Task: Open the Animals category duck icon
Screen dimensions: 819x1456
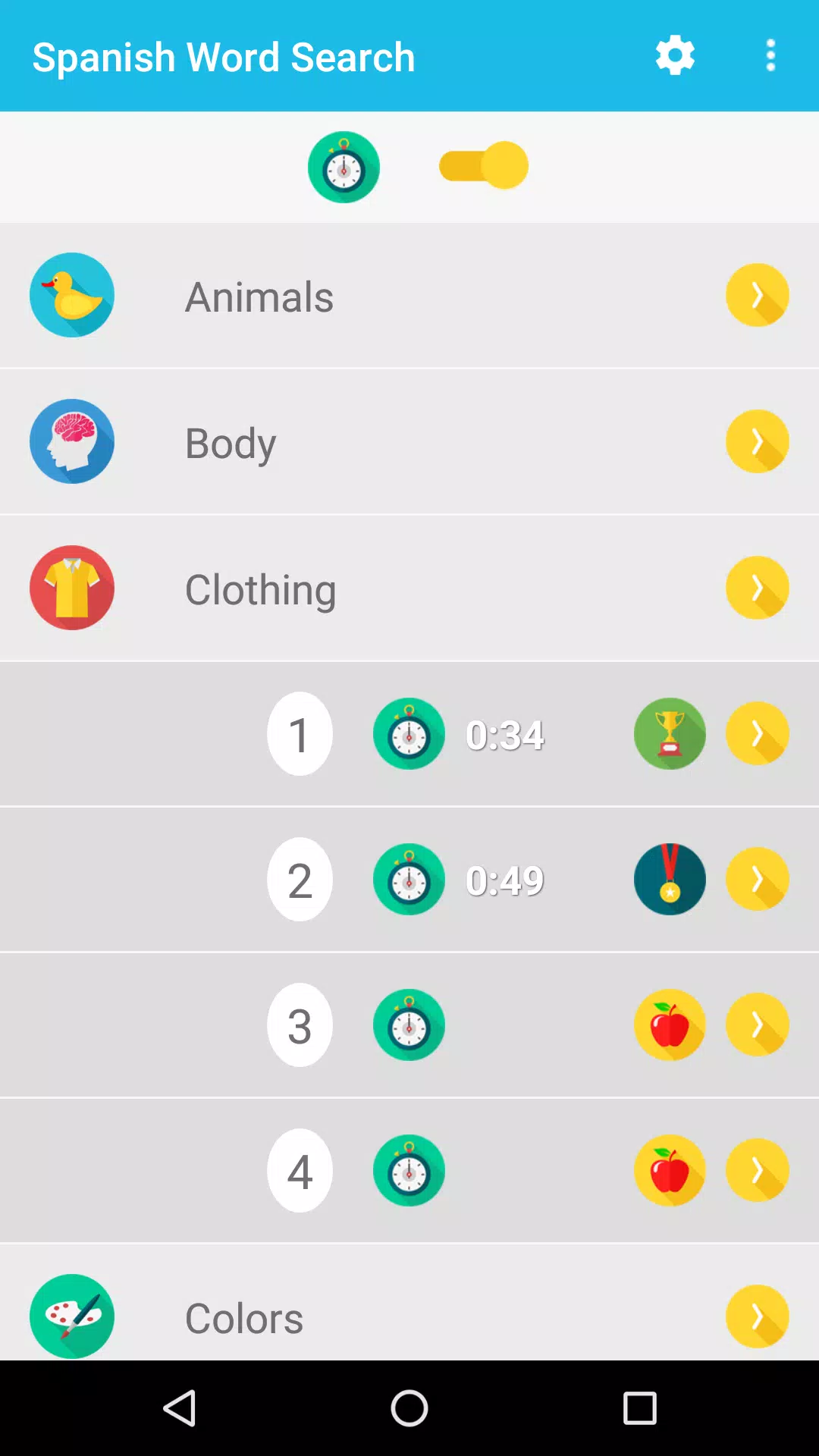Action: point(72,295)
